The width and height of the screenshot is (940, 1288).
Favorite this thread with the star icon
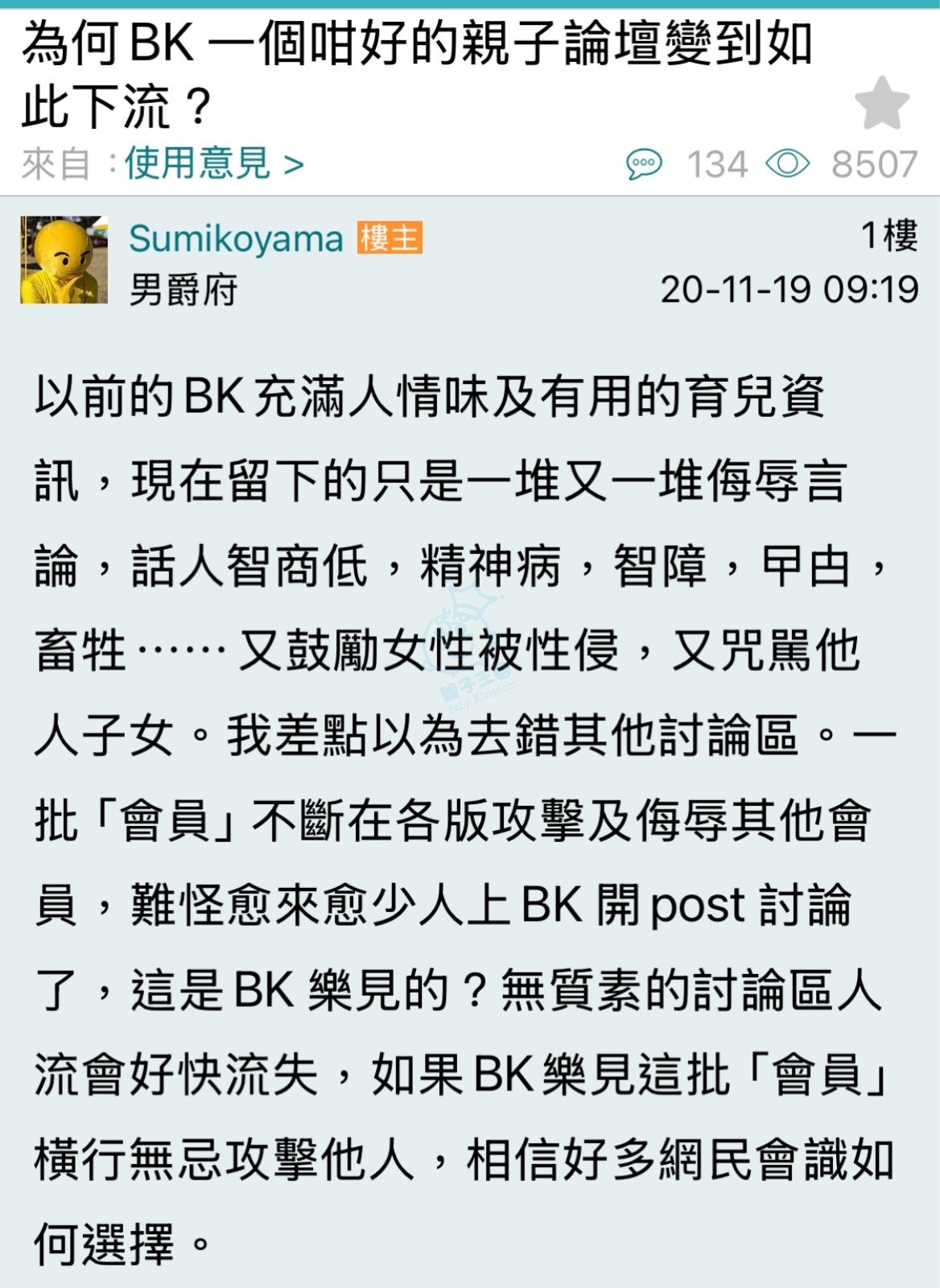881,103
